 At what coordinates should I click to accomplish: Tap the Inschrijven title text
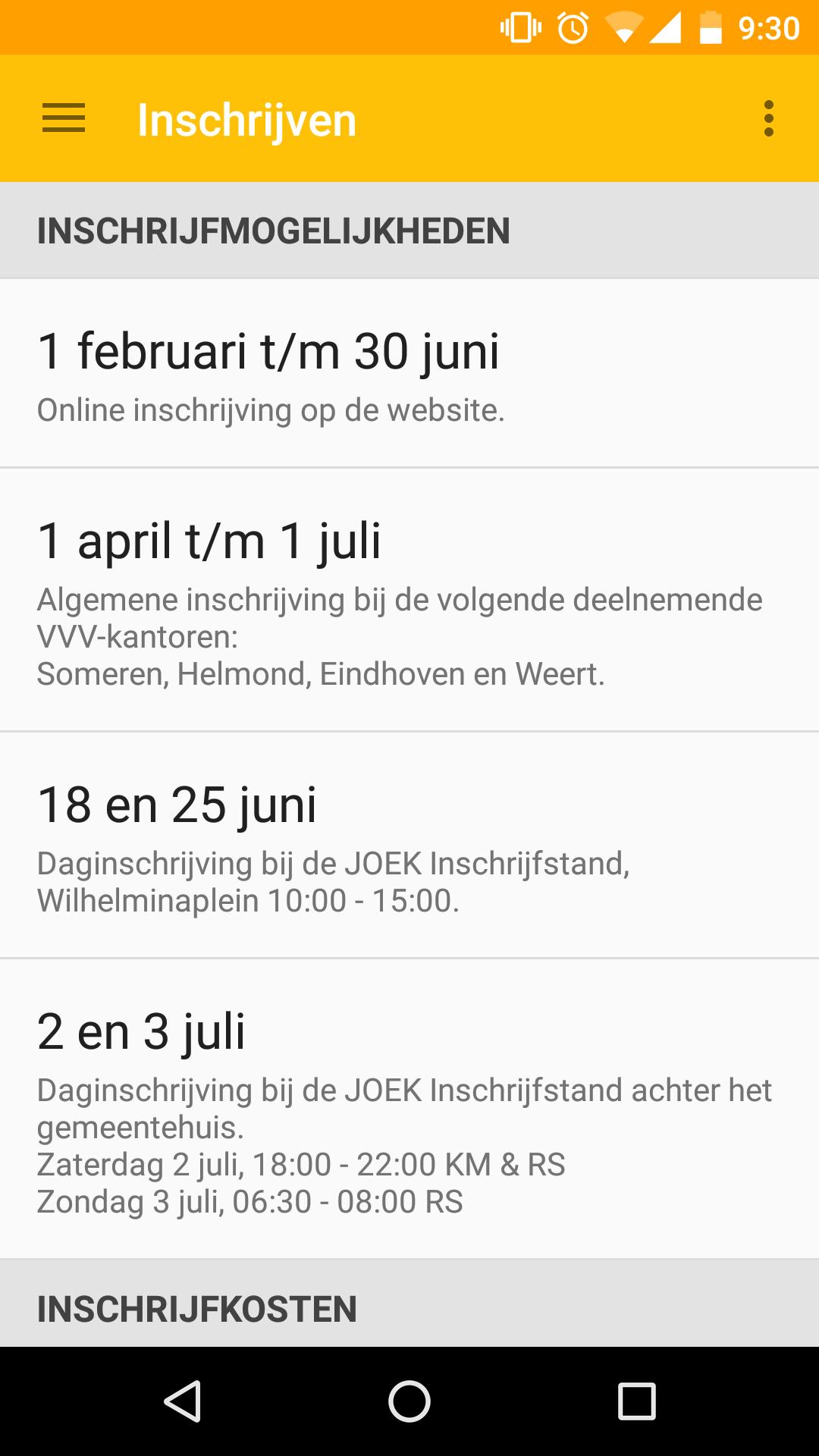coord(246,119)
